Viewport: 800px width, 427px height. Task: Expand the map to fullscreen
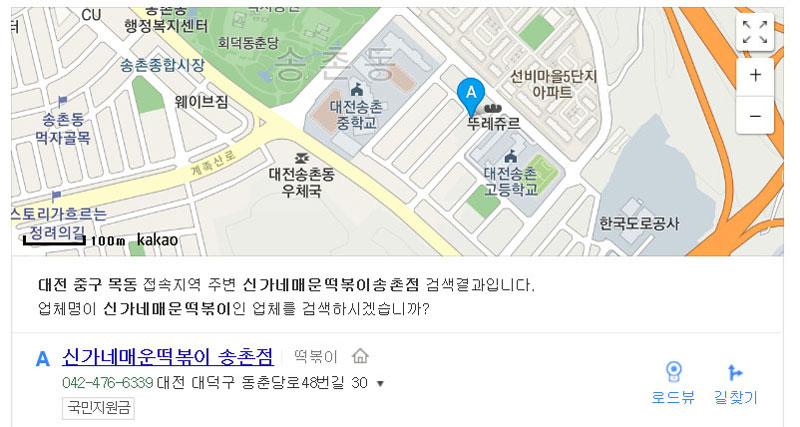click(754, 29)
